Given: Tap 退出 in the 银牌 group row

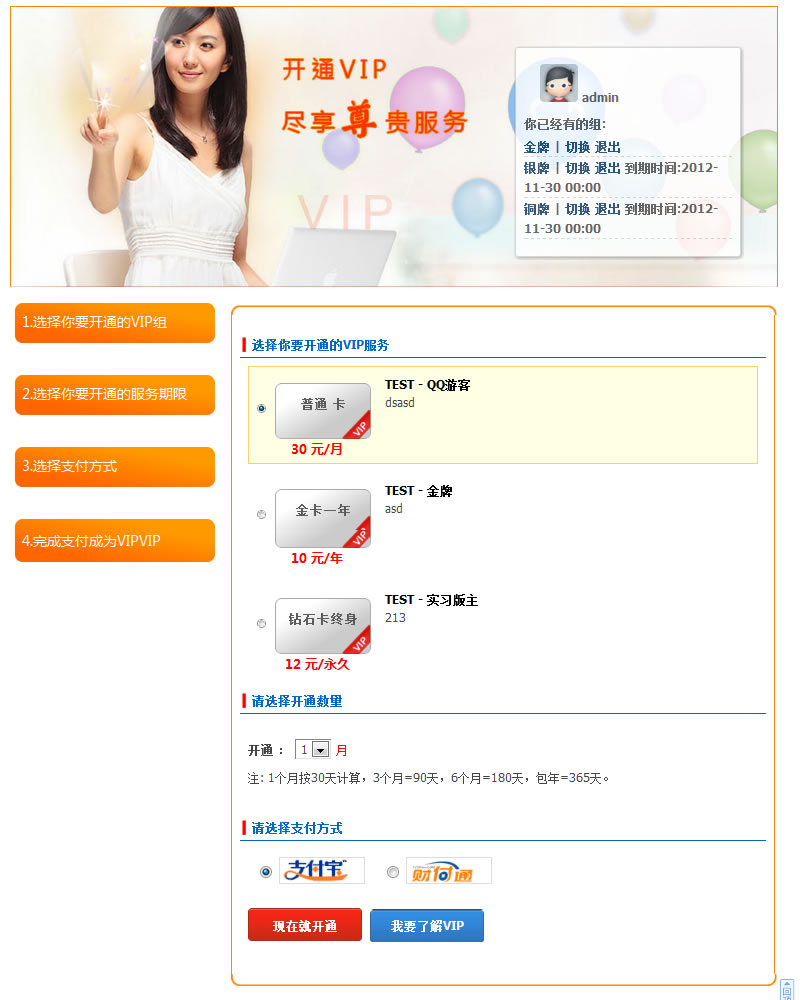Looking at the screenshot, I should 608,168.
